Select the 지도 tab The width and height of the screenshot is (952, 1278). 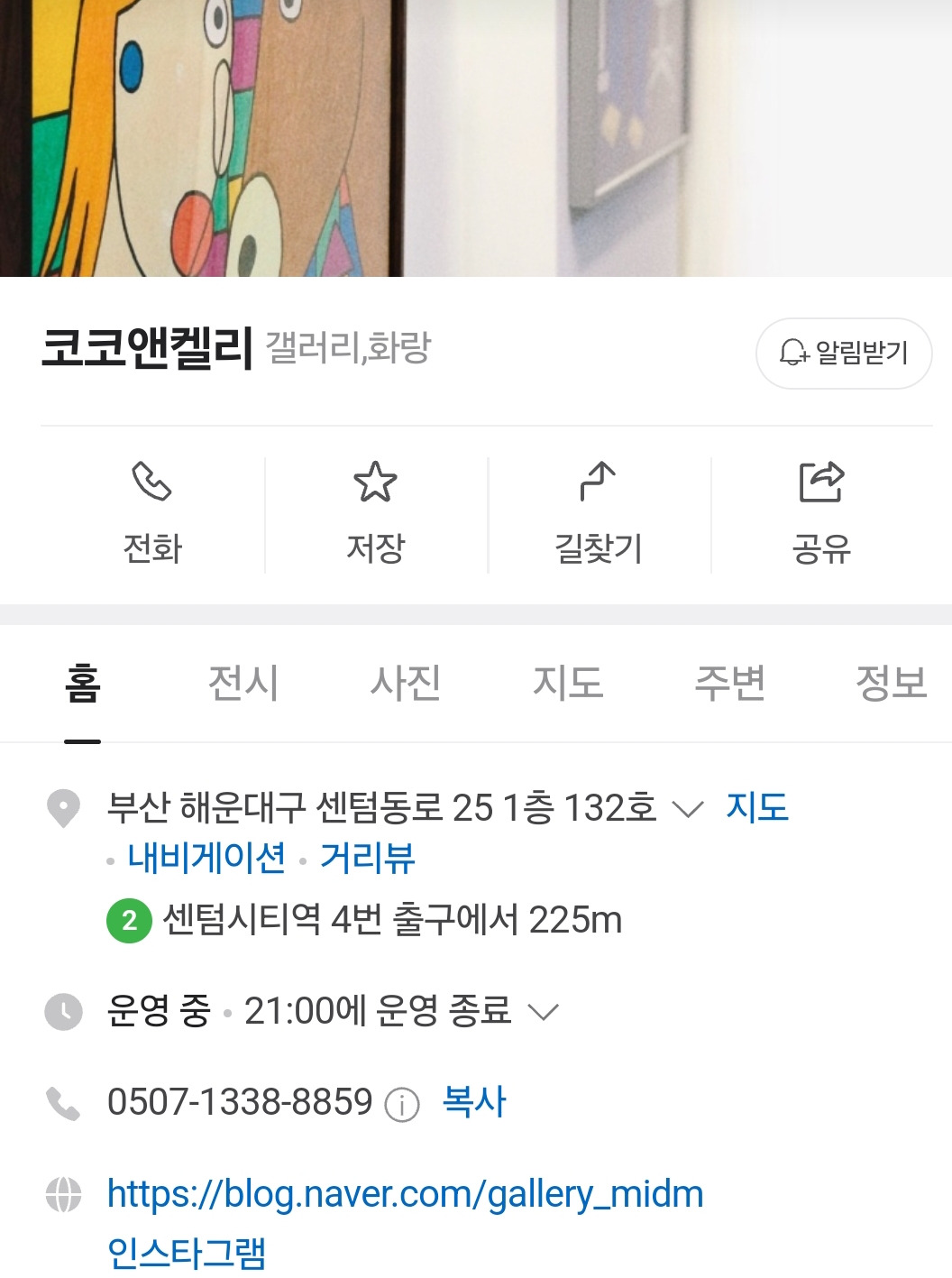(x=567, y=683)
